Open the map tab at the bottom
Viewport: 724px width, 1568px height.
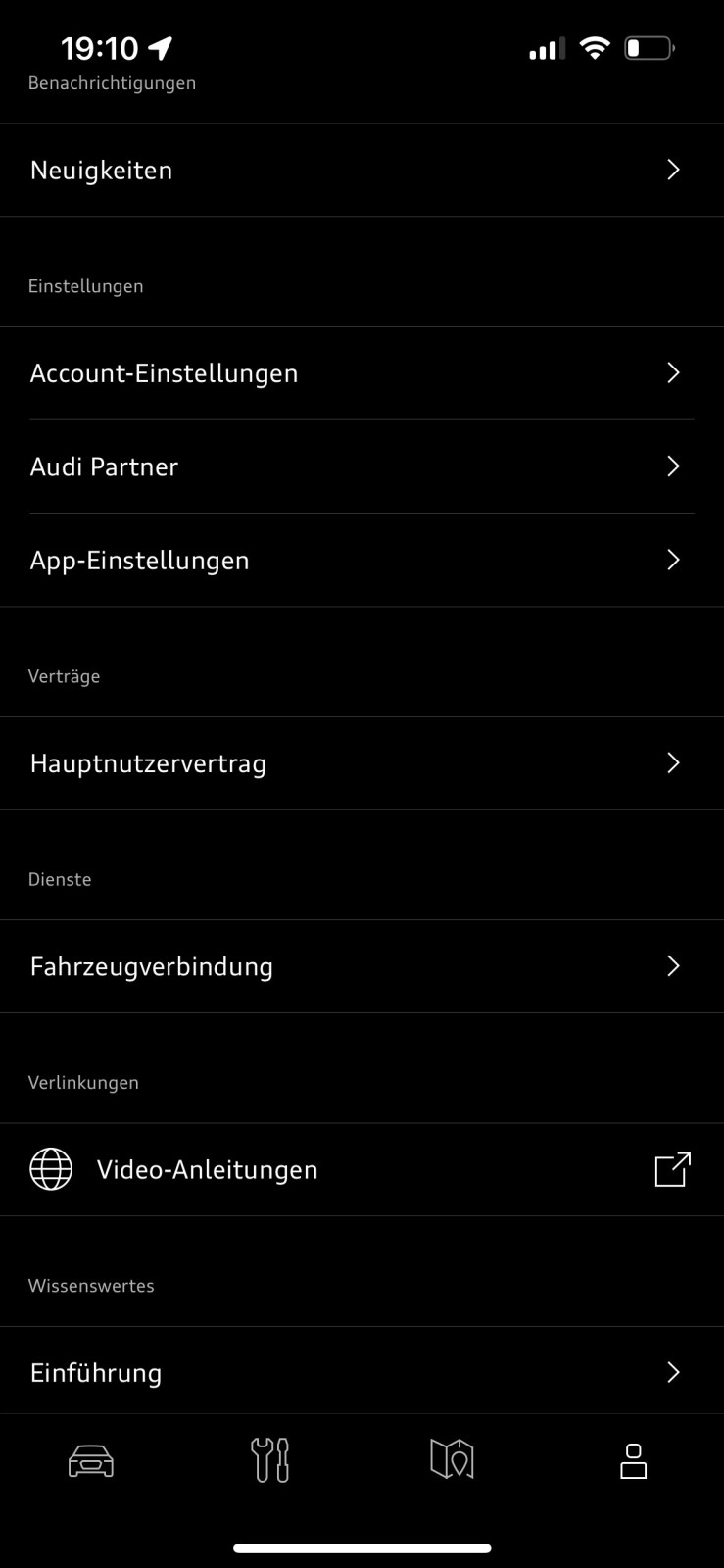tap(451, 1460)
